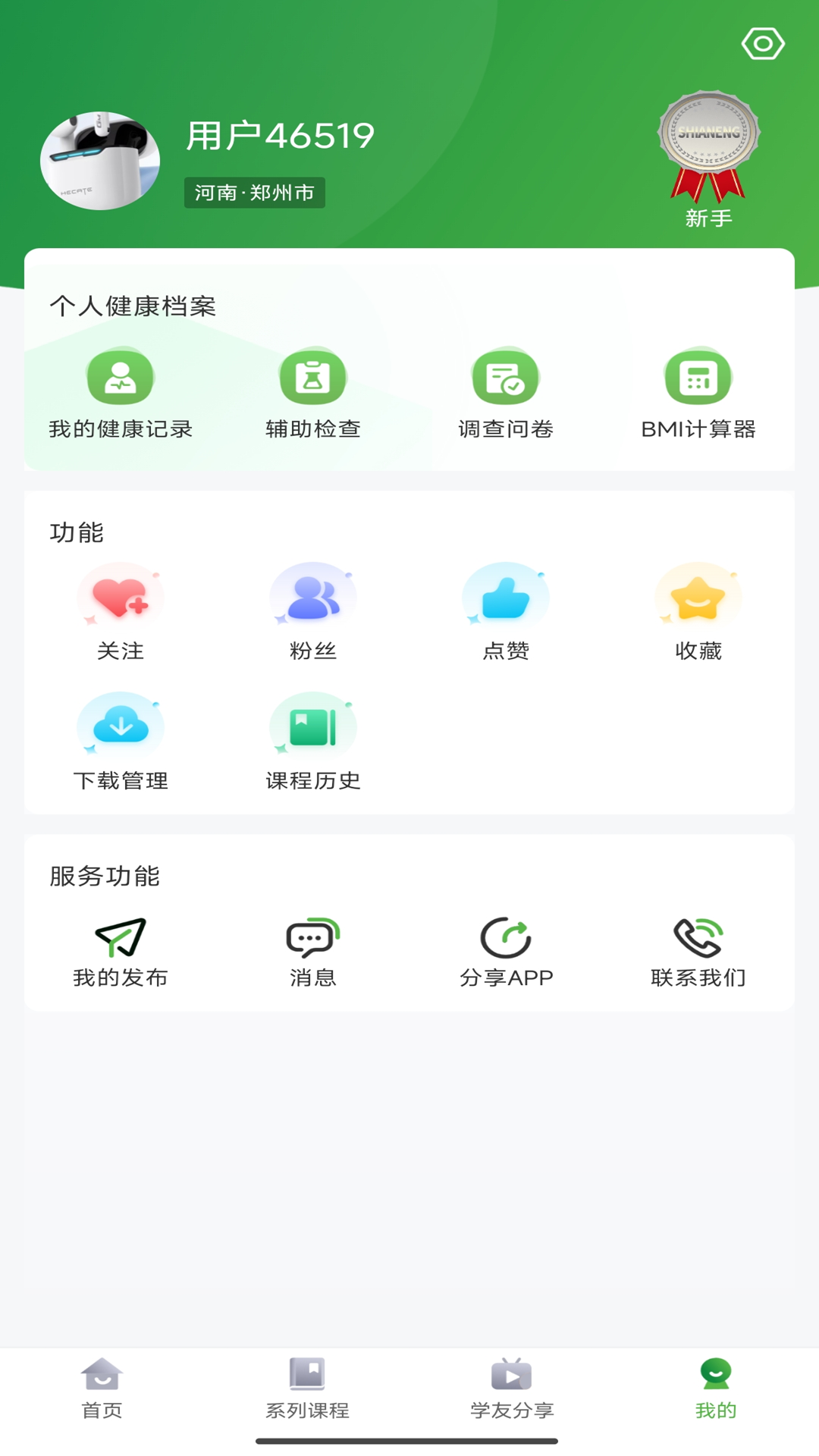Open the settings gear icon
Screen dimensions: 819x1456
tap(764, 43)
